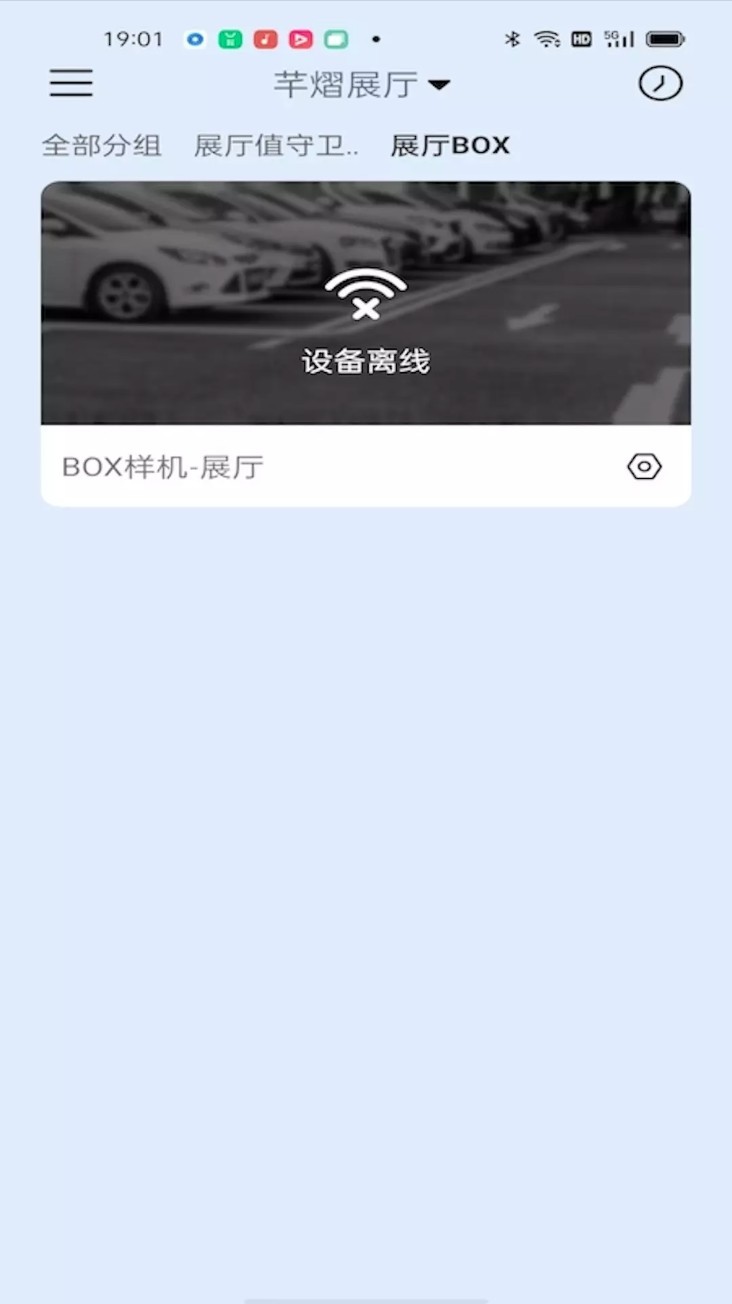Tap the HD icon in the status bar

click(x=583, y=38)
